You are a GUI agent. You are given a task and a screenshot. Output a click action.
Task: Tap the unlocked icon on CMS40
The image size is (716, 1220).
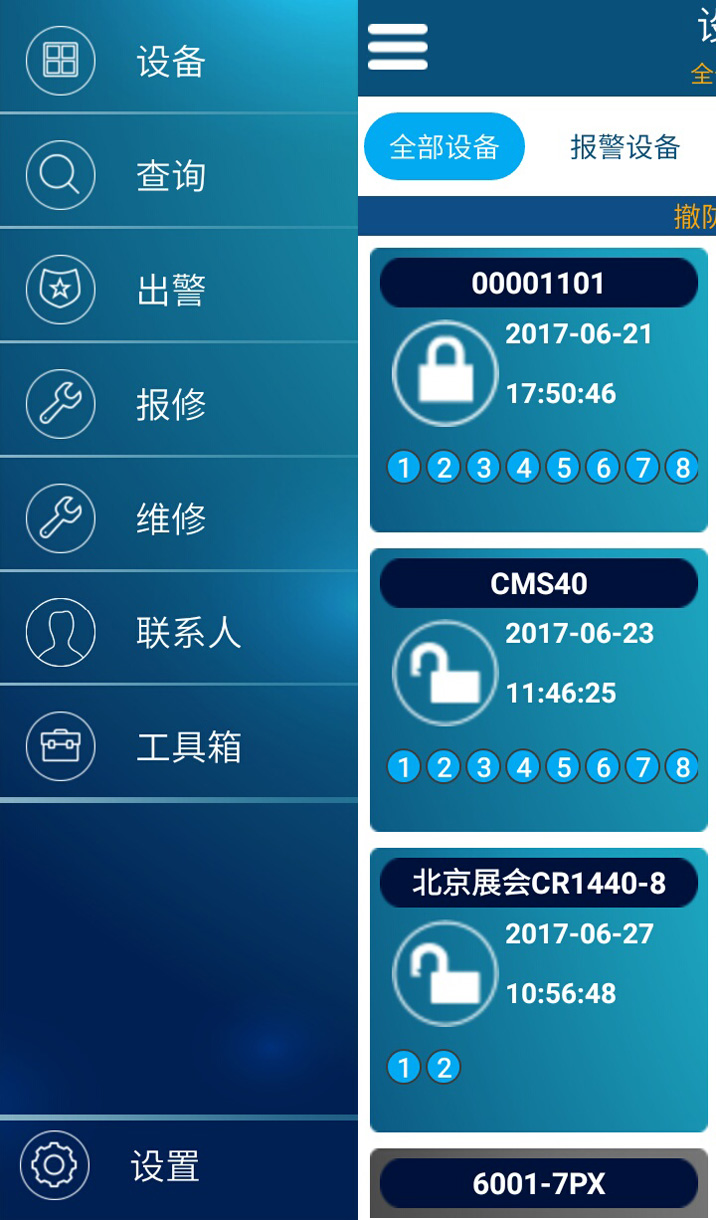(x=444, y=673)
